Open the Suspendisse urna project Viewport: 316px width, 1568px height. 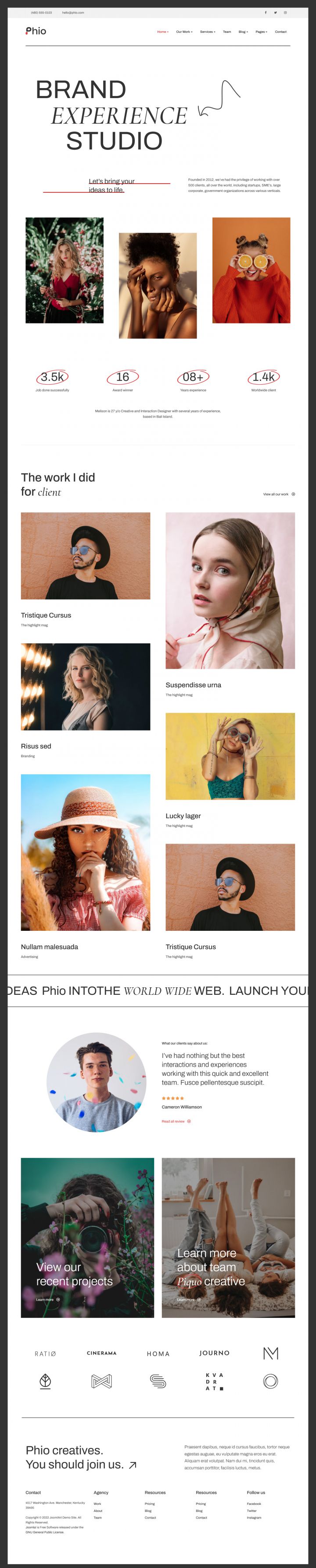[194, 685]
